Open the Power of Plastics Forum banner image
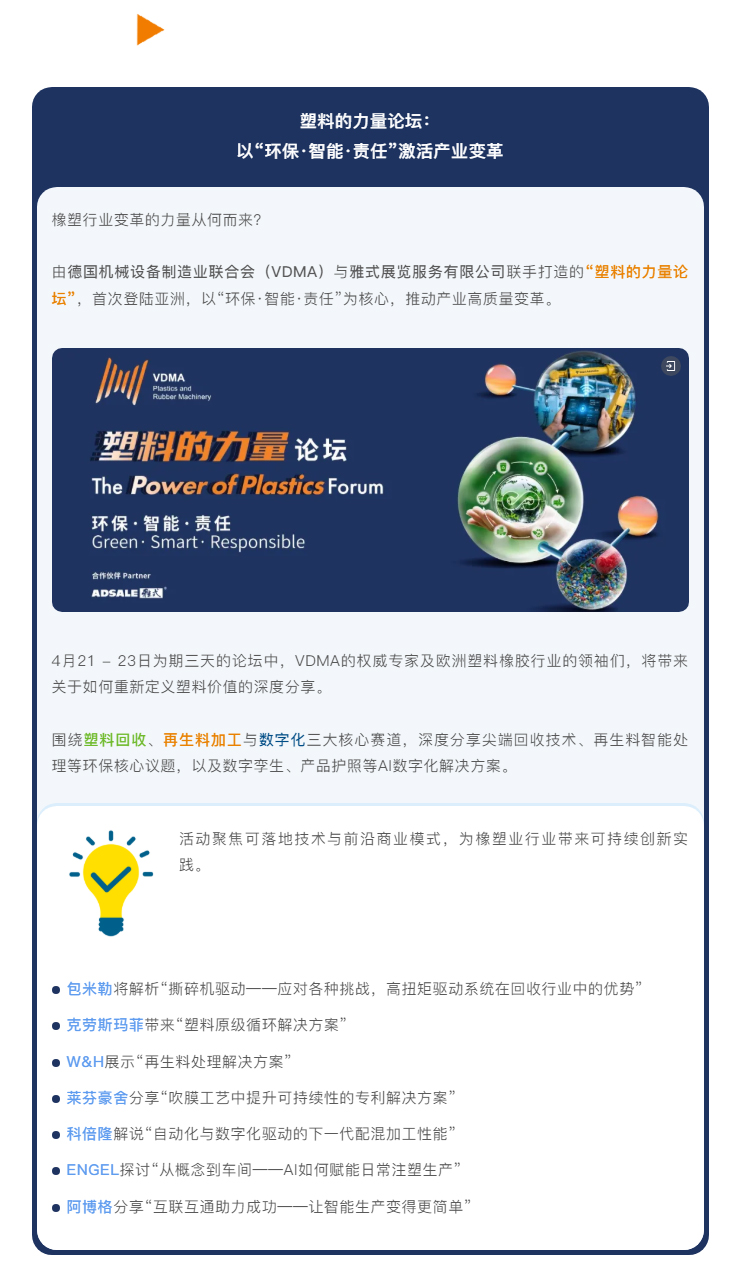730x1277 pixels. coord(370,480)
